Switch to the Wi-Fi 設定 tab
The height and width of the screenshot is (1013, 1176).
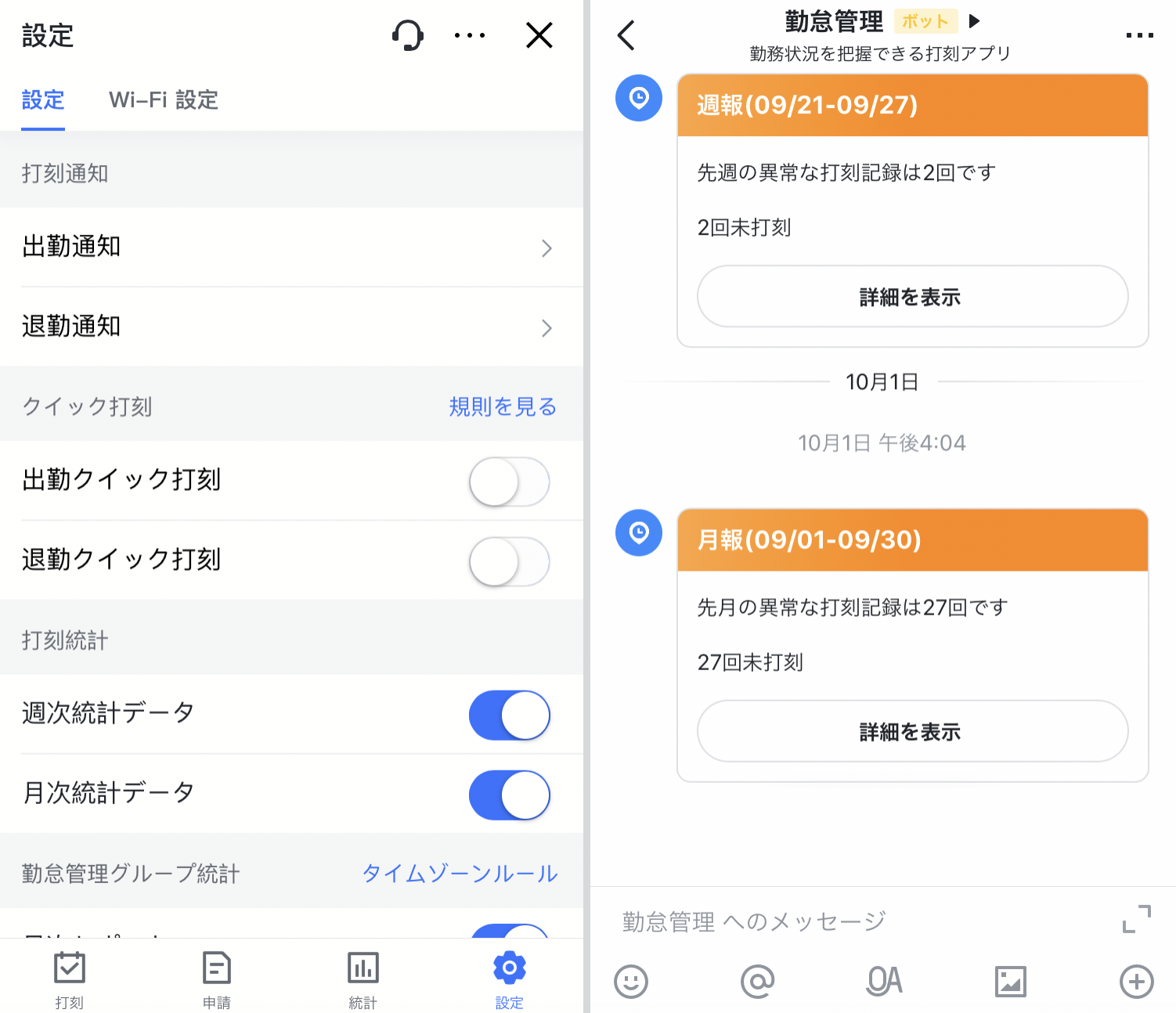(163, 100)
